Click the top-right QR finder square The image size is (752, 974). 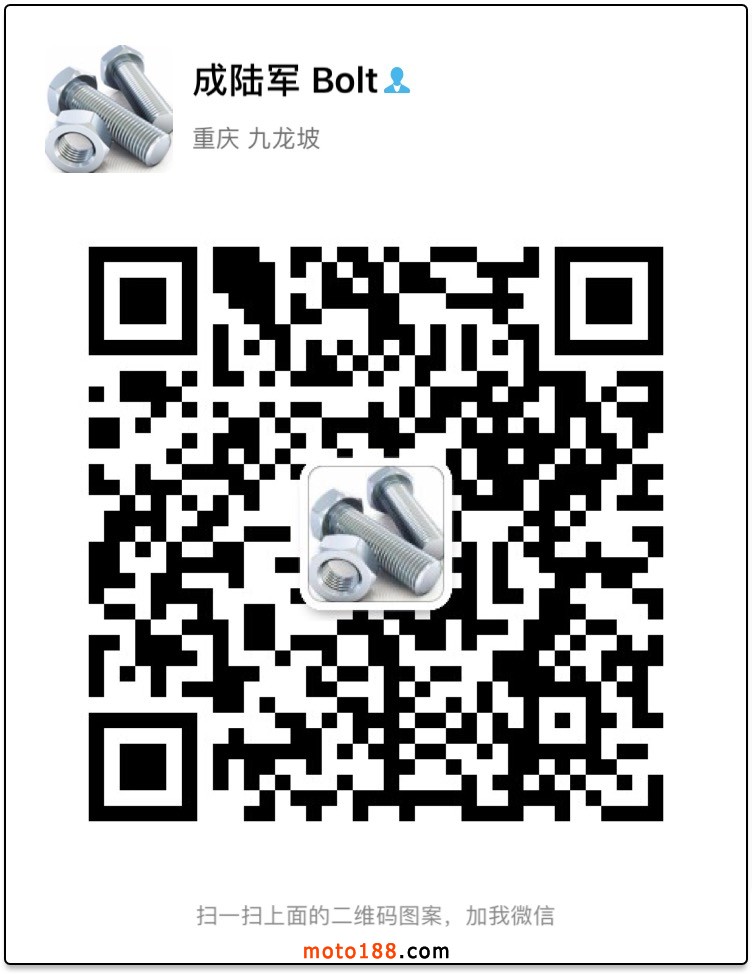pyautogui.click(x=610, y=300)
